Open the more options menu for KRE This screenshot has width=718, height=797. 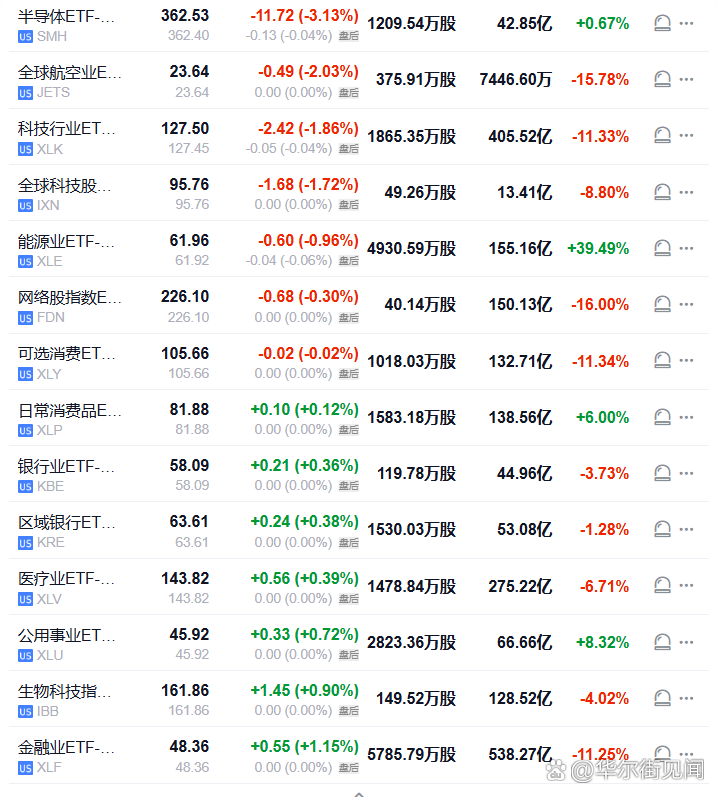(x=686, y=529)
